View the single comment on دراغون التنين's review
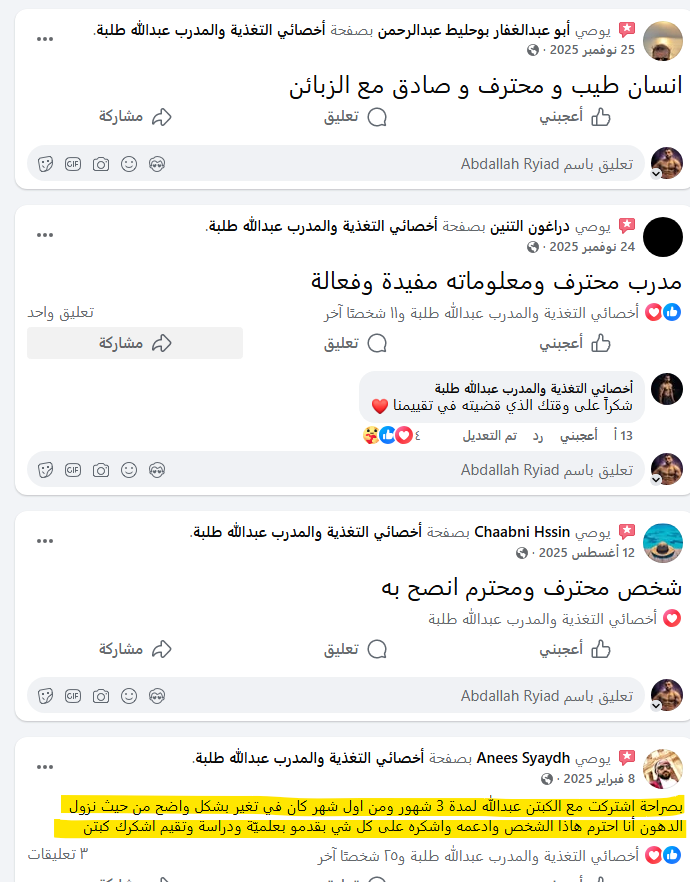The height and width of the screenshot is (882, 690). (60, 313)
